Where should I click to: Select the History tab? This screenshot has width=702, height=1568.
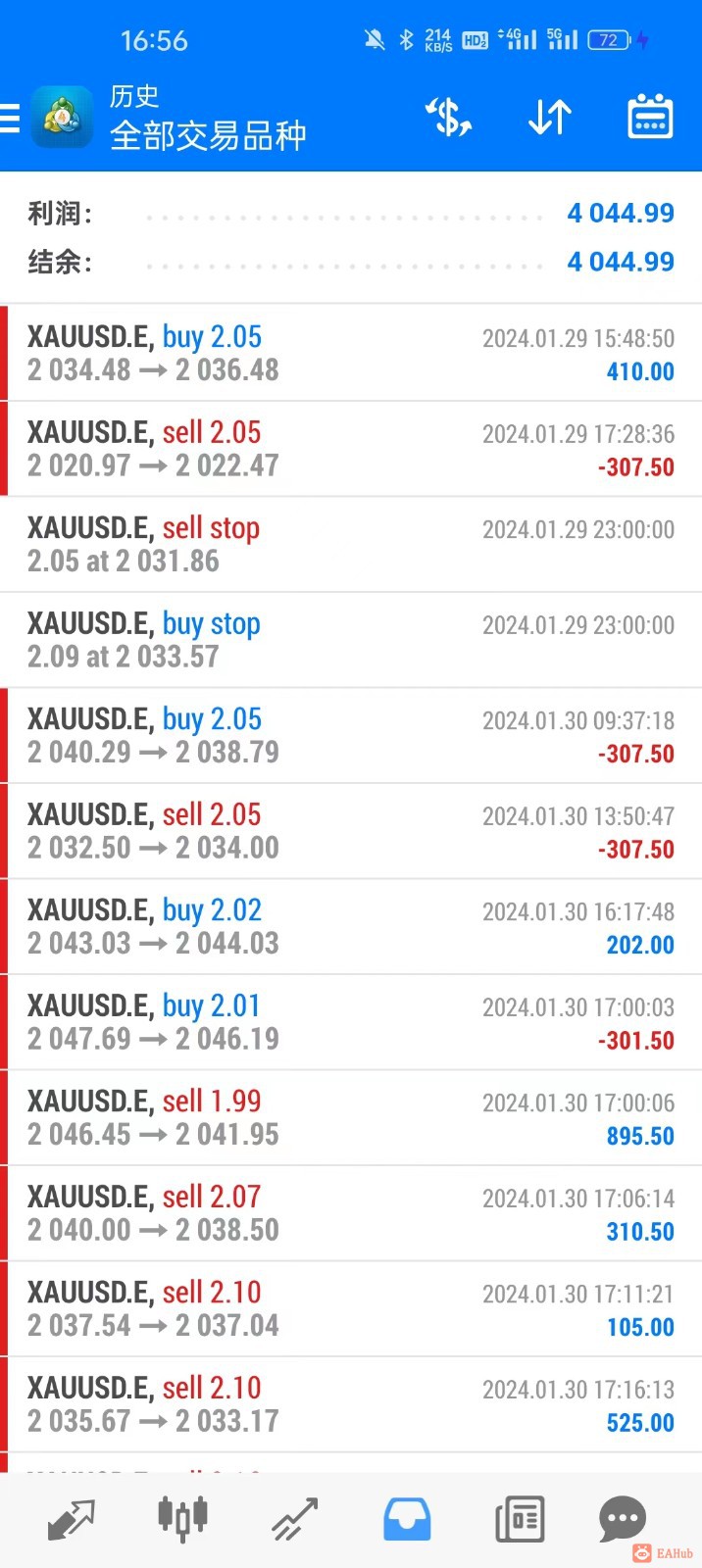(x=407, y=1519)
